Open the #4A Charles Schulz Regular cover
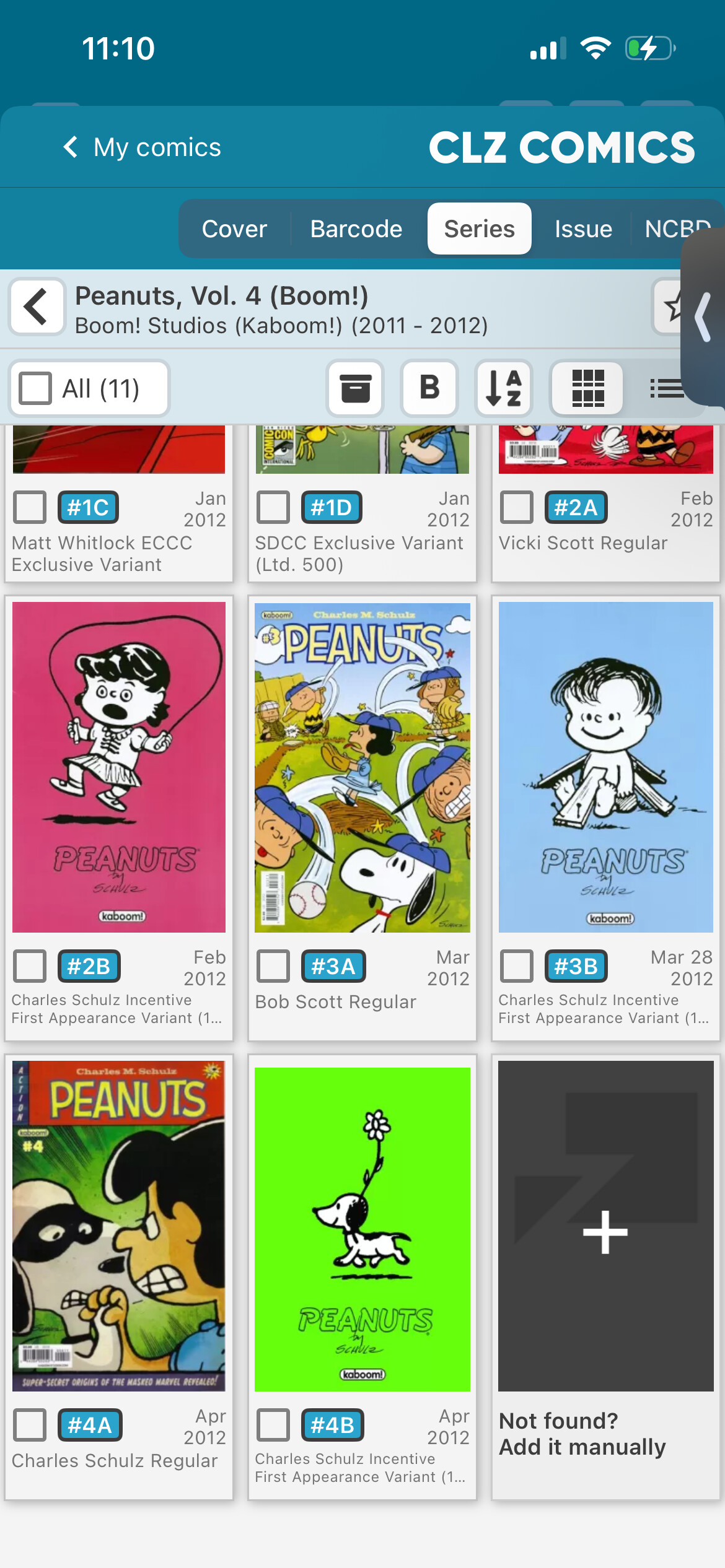725x1568 pixels. coord(119,1226)
